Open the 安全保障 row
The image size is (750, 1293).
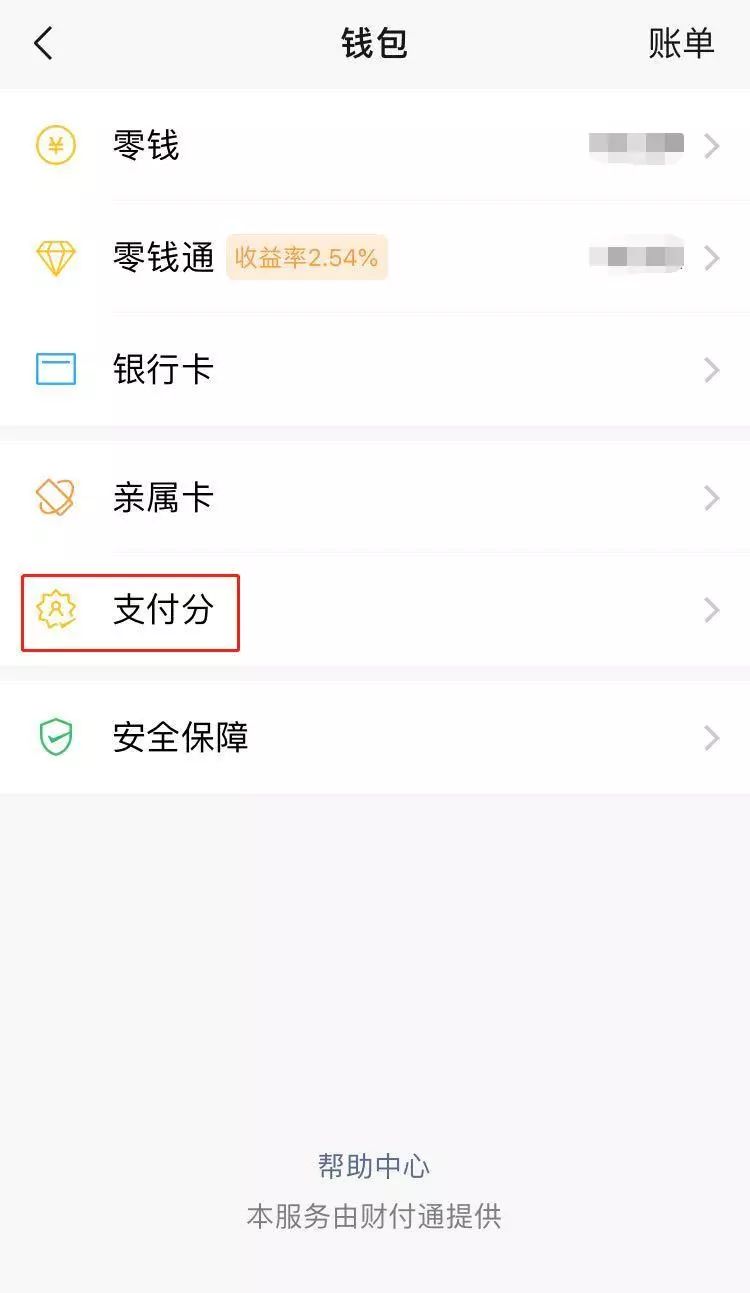pos(375,738)
